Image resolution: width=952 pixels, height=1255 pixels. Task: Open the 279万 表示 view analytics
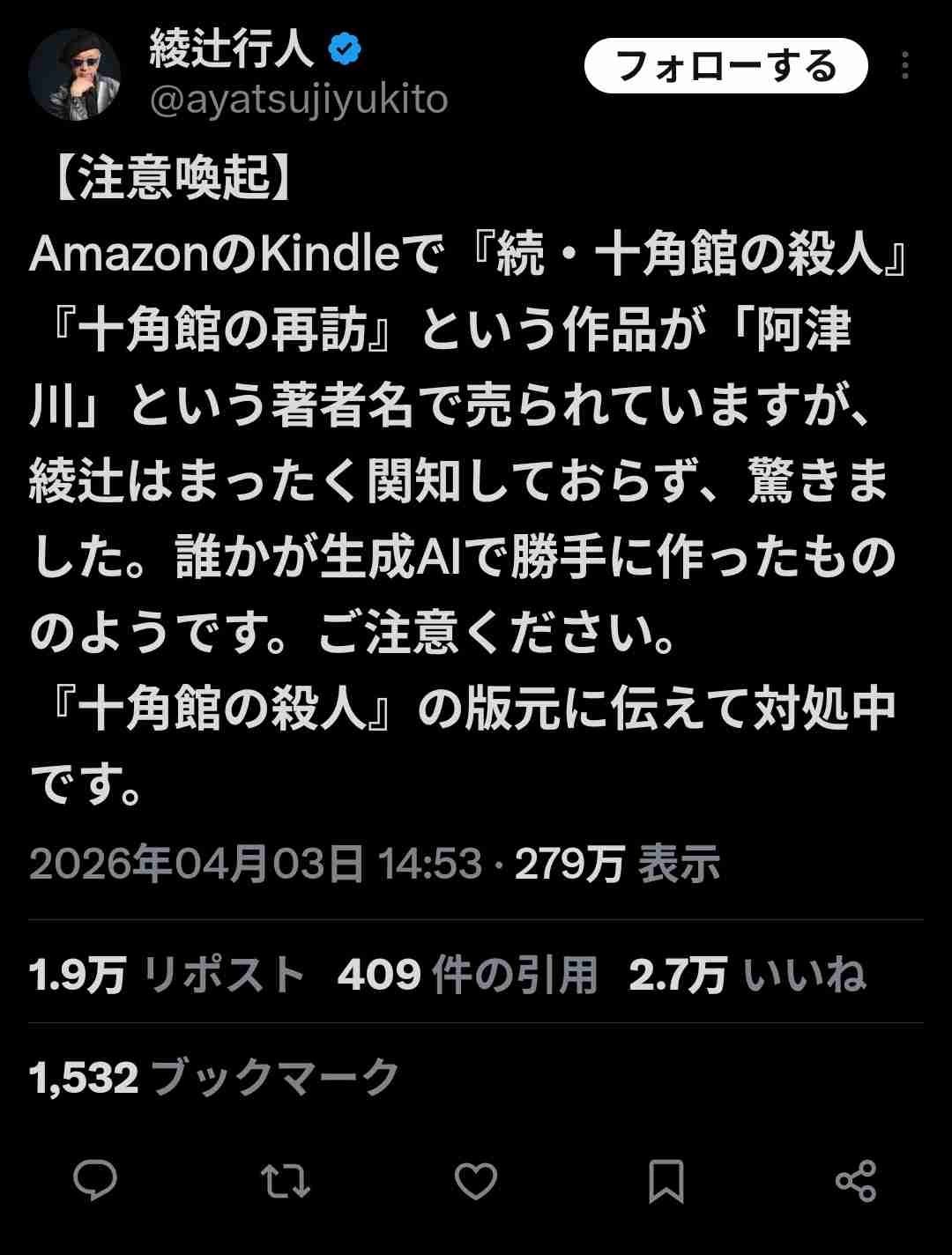(x=617, y=864)
